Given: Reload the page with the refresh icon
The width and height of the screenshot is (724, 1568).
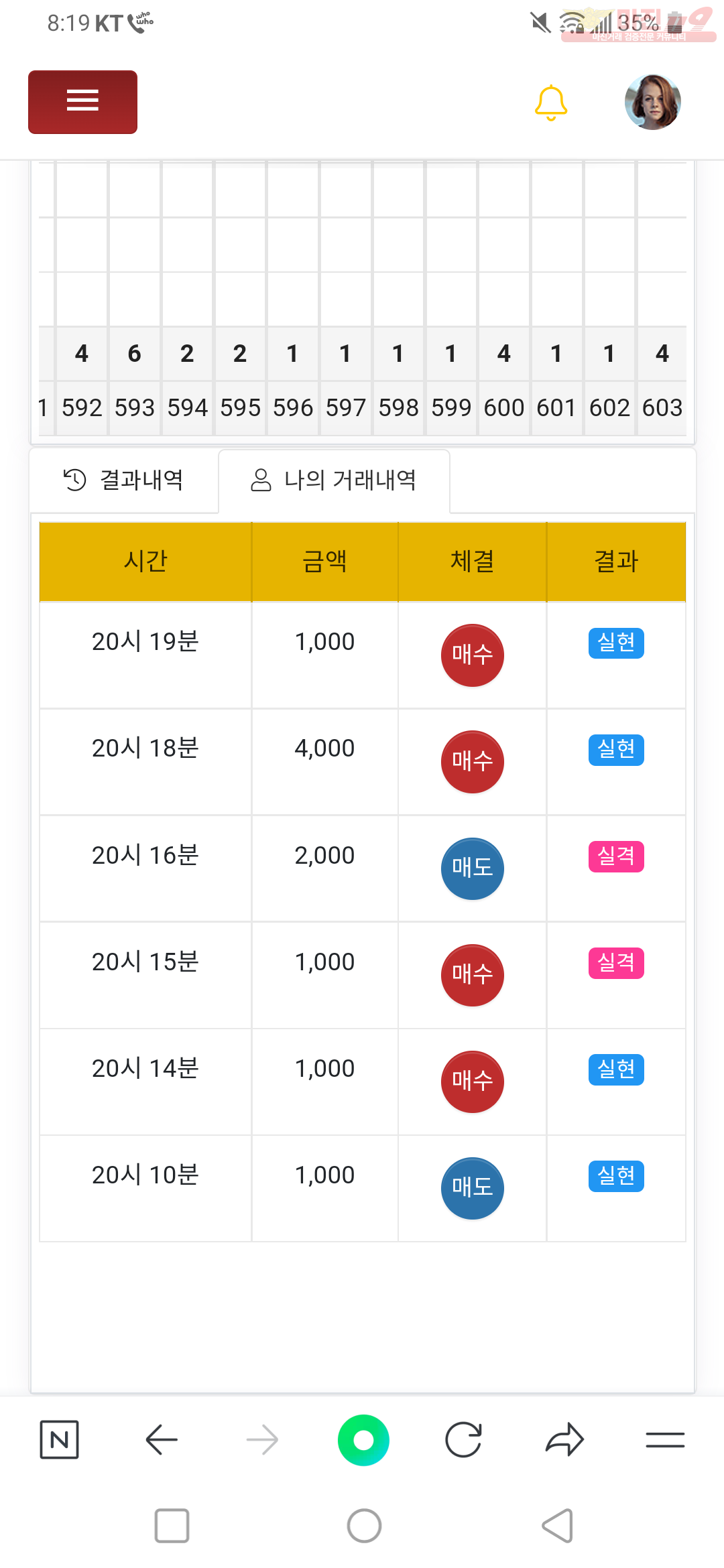Looking at the screenshot, I should point(464,1439).
